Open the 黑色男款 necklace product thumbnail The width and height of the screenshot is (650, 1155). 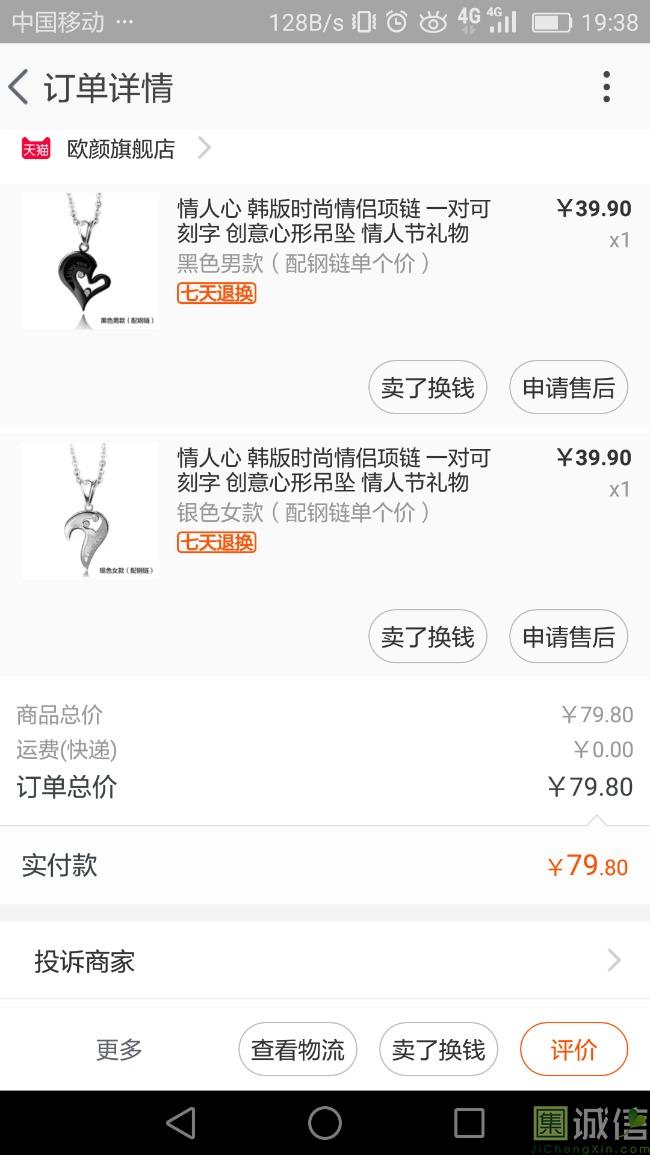point(90,260)
